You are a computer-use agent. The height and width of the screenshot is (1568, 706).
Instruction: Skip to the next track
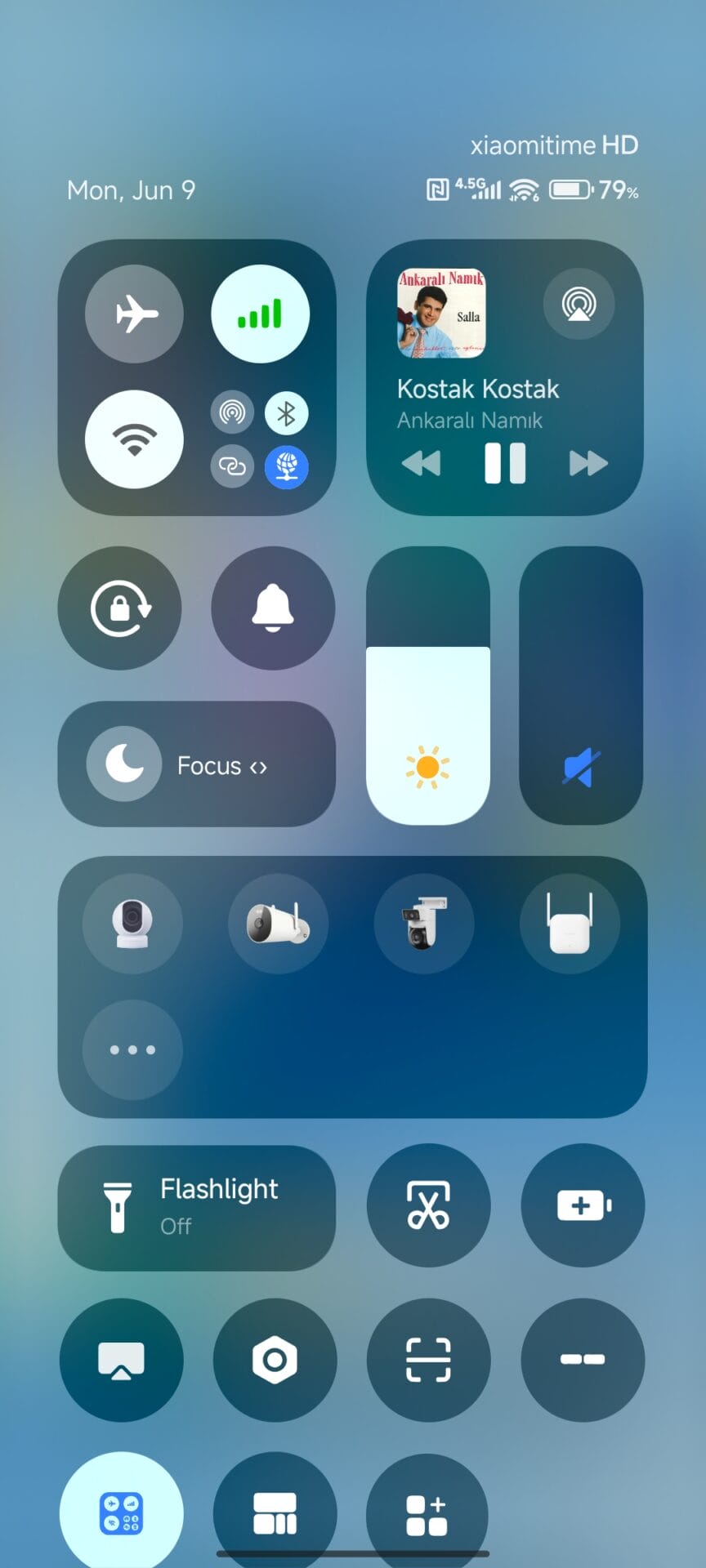pos(588,463)
